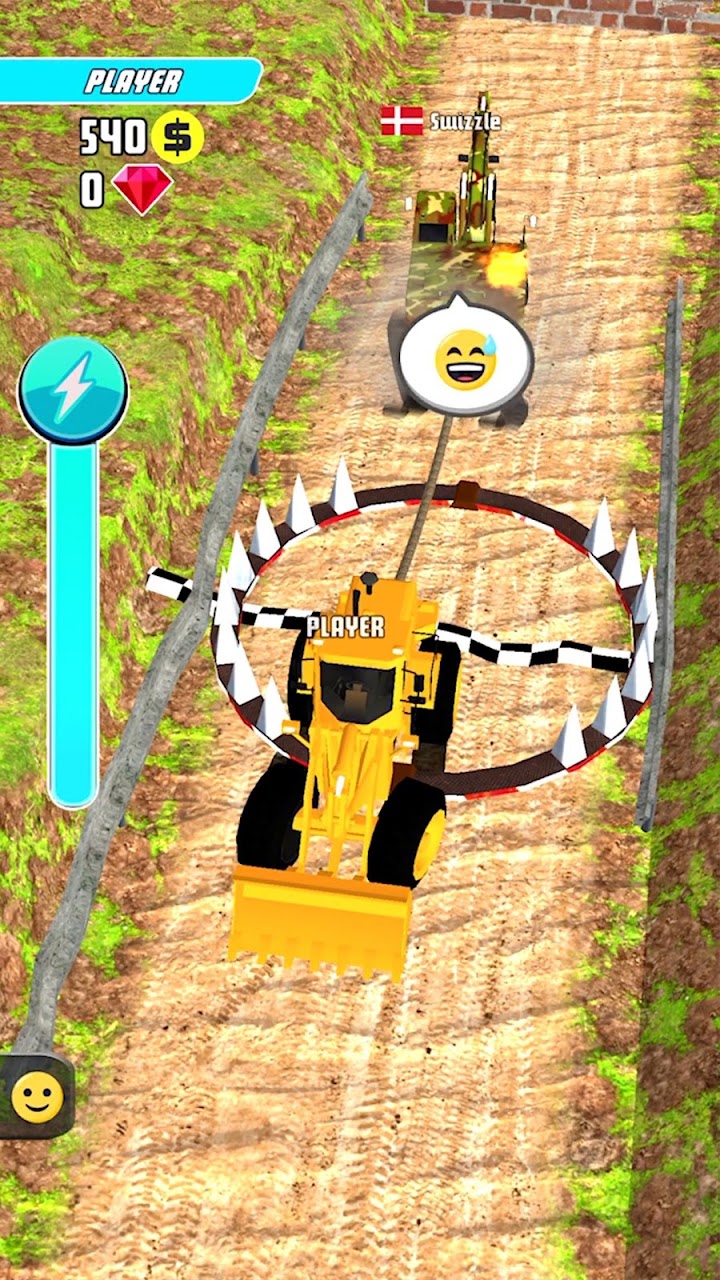Tap the lightning boost button

coord(73,390)
